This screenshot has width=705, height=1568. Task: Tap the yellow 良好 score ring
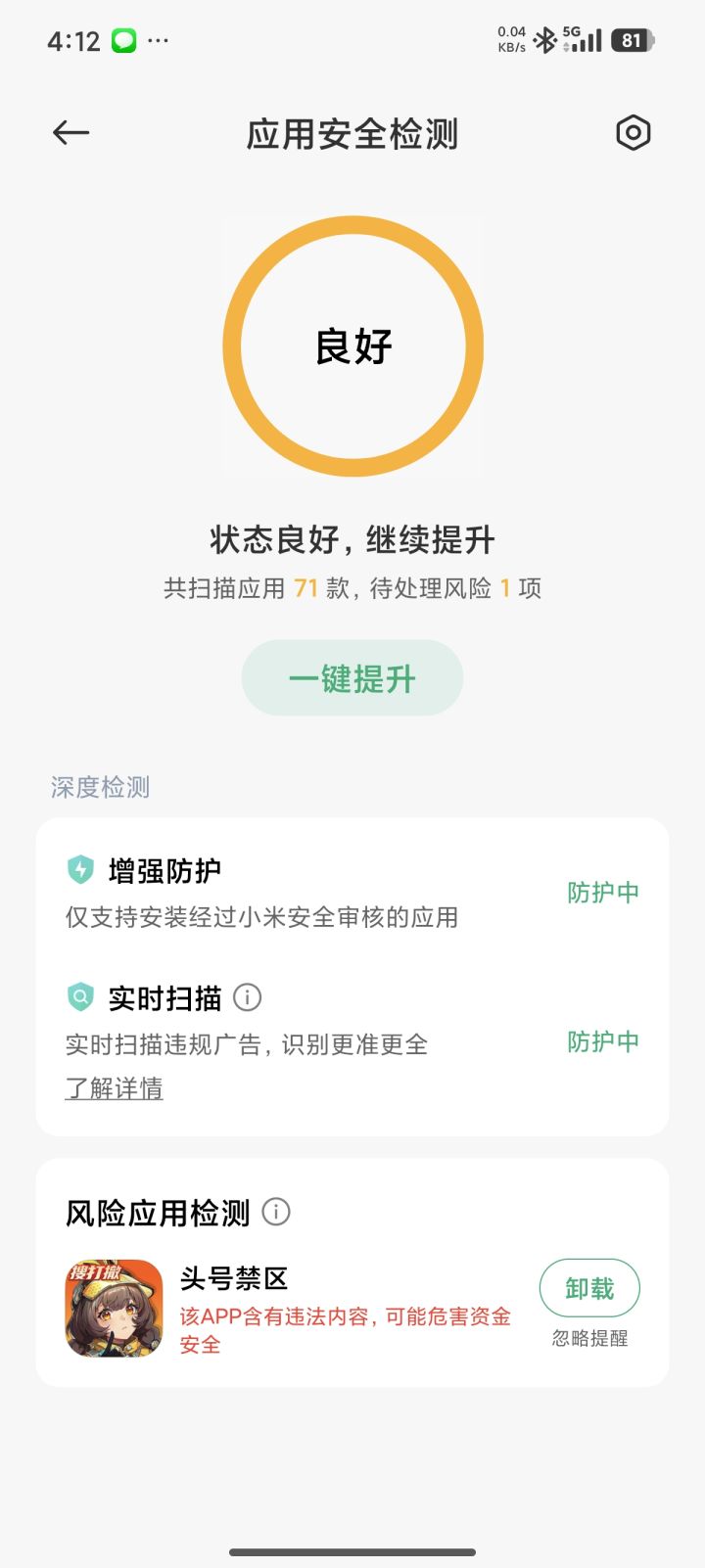352,346
